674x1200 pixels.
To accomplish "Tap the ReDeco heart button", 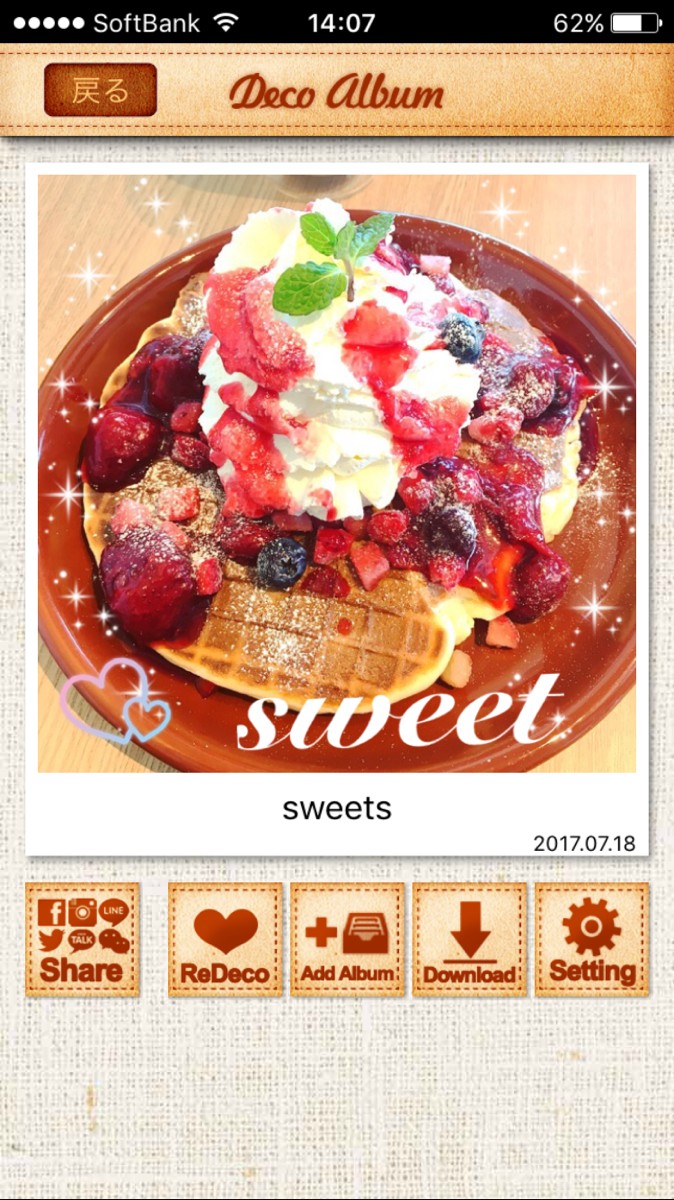I will 225,939.
